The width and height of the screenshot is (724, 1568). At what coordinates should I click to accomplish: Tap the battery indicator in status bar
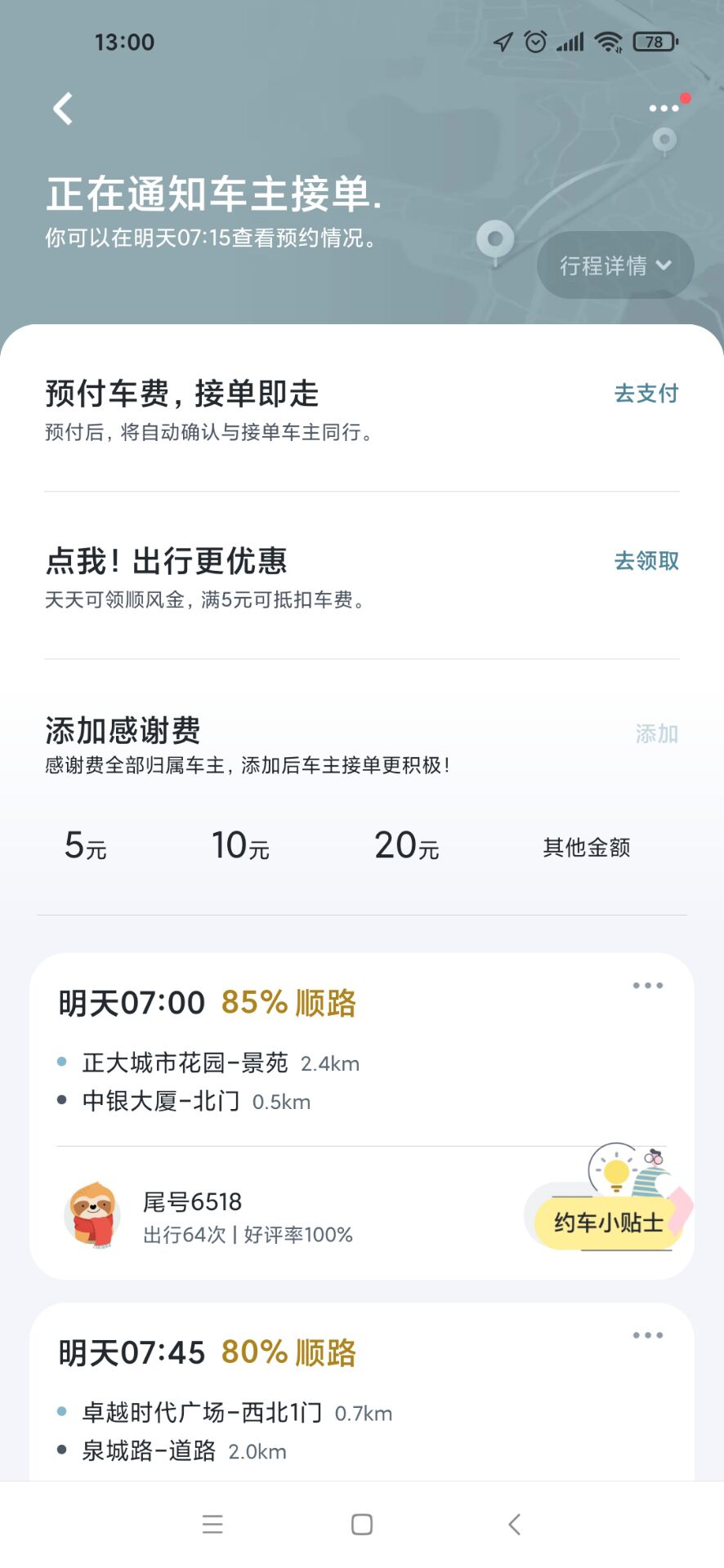654,42
